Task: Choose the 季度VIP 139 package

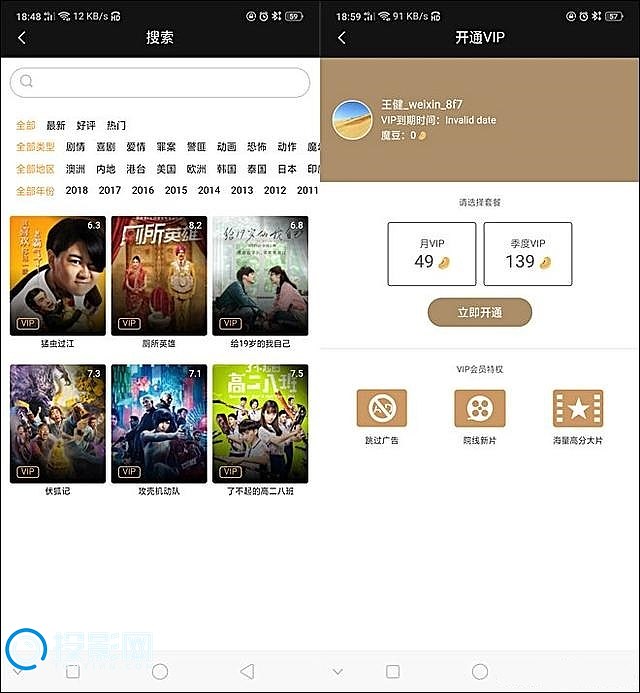Action: (527, 254)
